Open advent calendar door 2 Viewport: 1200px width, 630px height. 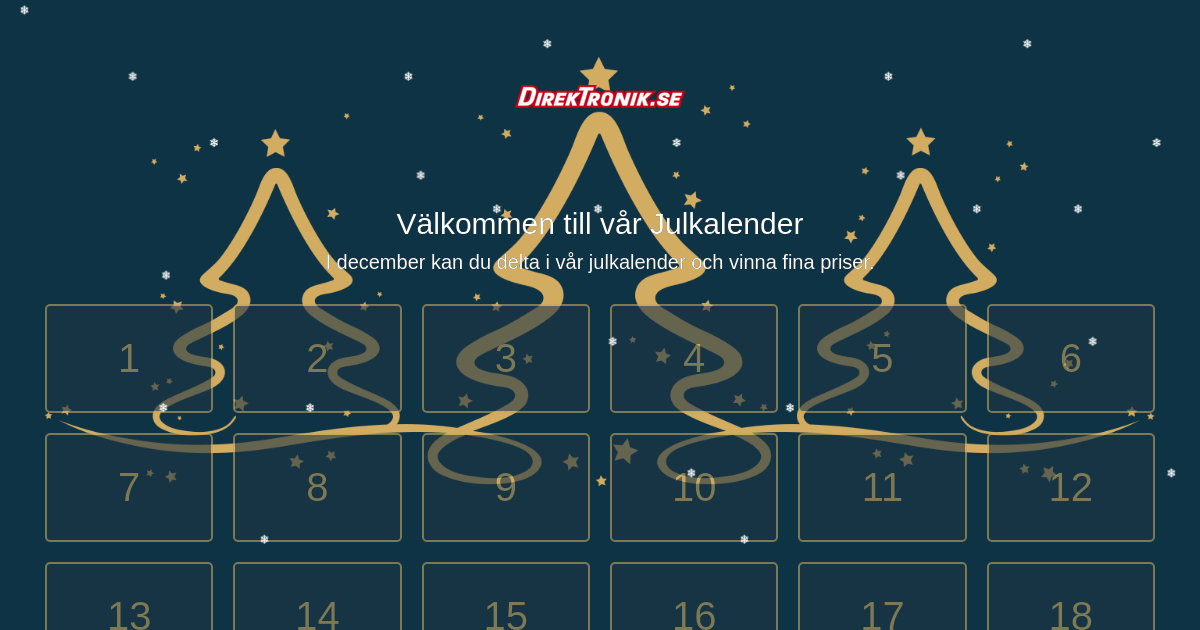(317, 358)
